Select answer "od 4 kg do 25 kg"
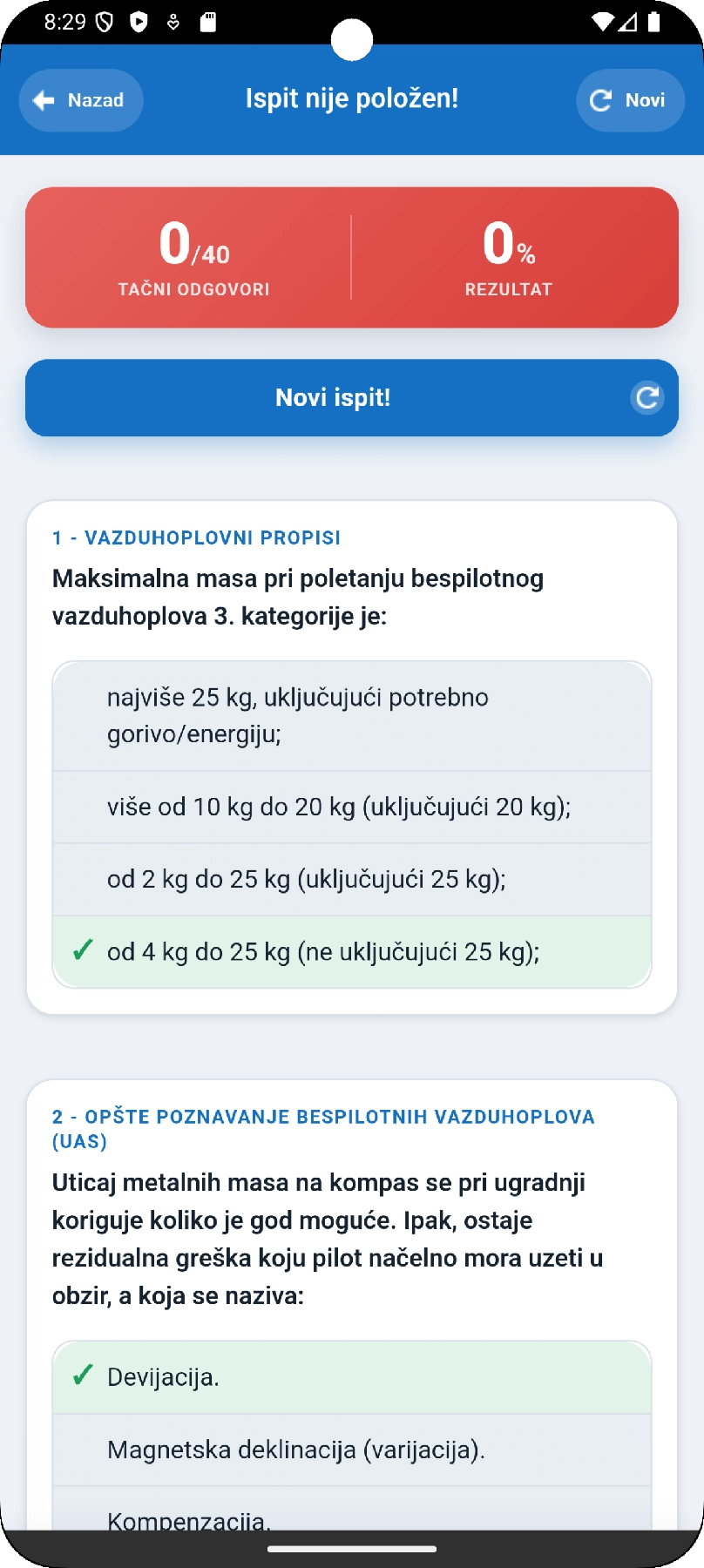Viewport: 704px width, 1568px height. tap(352, 952)
